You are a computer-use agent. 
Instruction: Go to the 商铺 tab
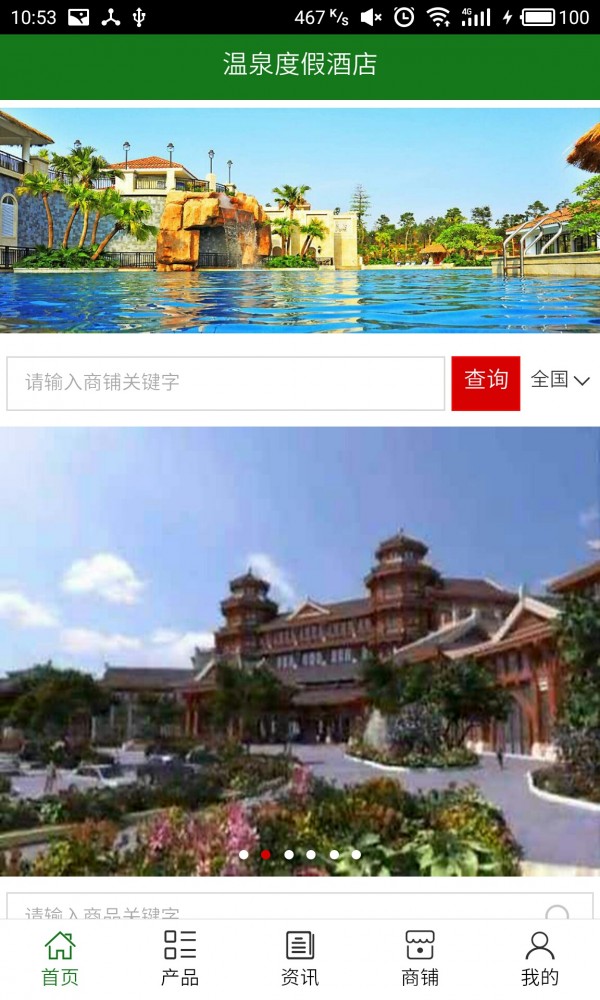click(x=420, y=958)
